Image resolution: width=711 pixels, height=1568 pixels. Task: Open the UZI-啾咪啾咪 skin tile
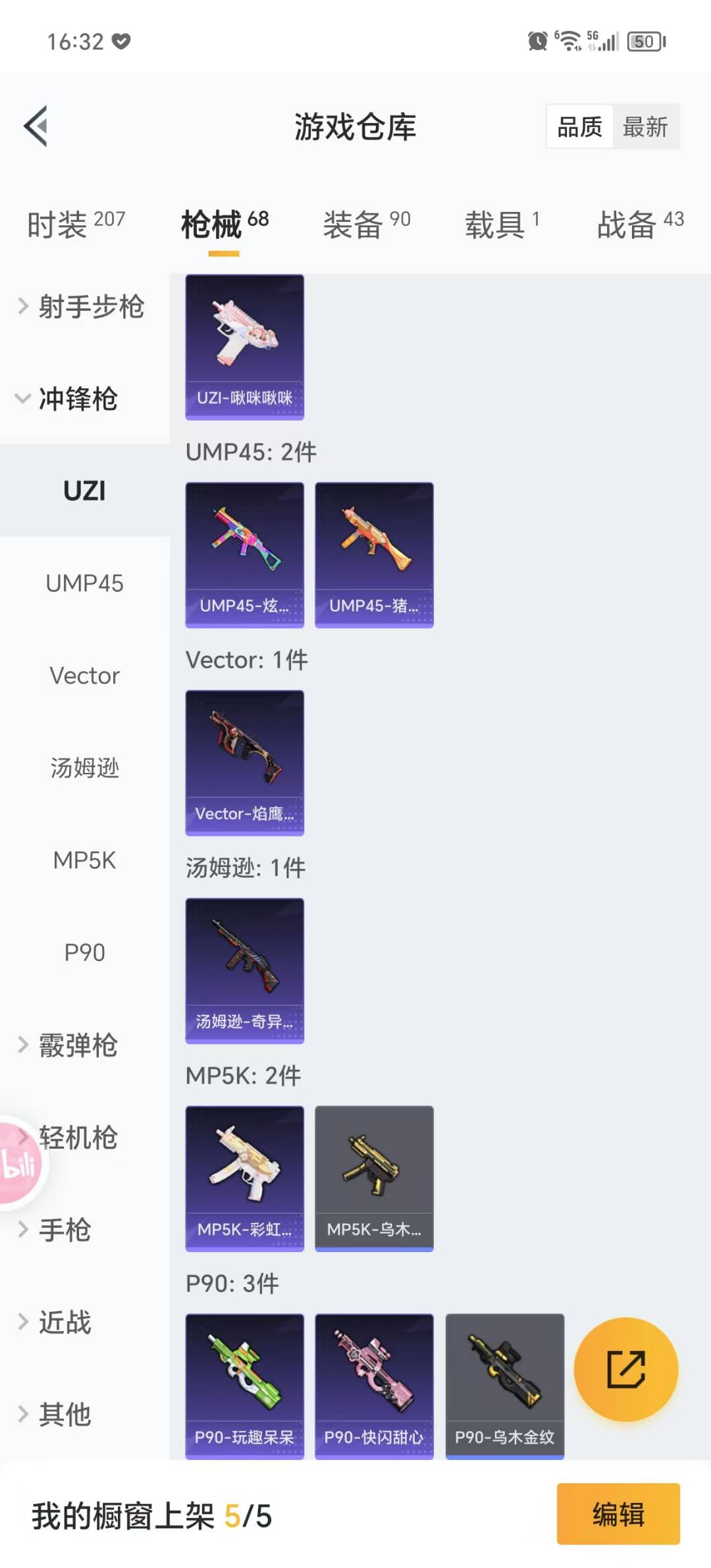(x=245, y=347)
